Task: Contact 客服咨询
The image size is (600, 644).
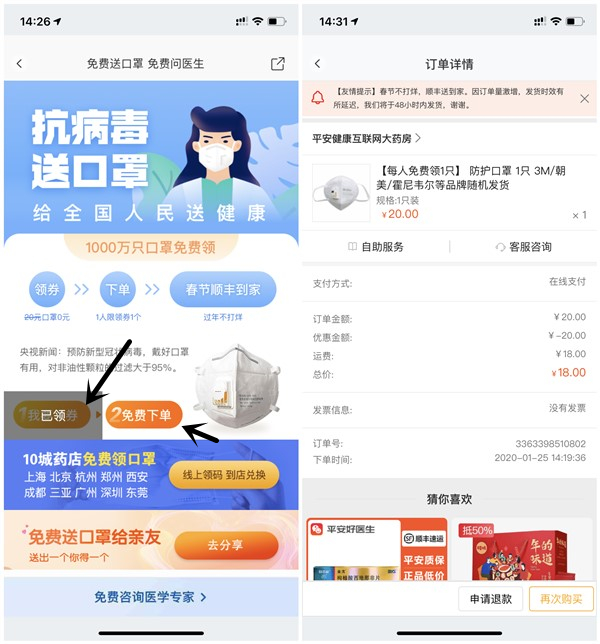Action: tap(523, 247)
